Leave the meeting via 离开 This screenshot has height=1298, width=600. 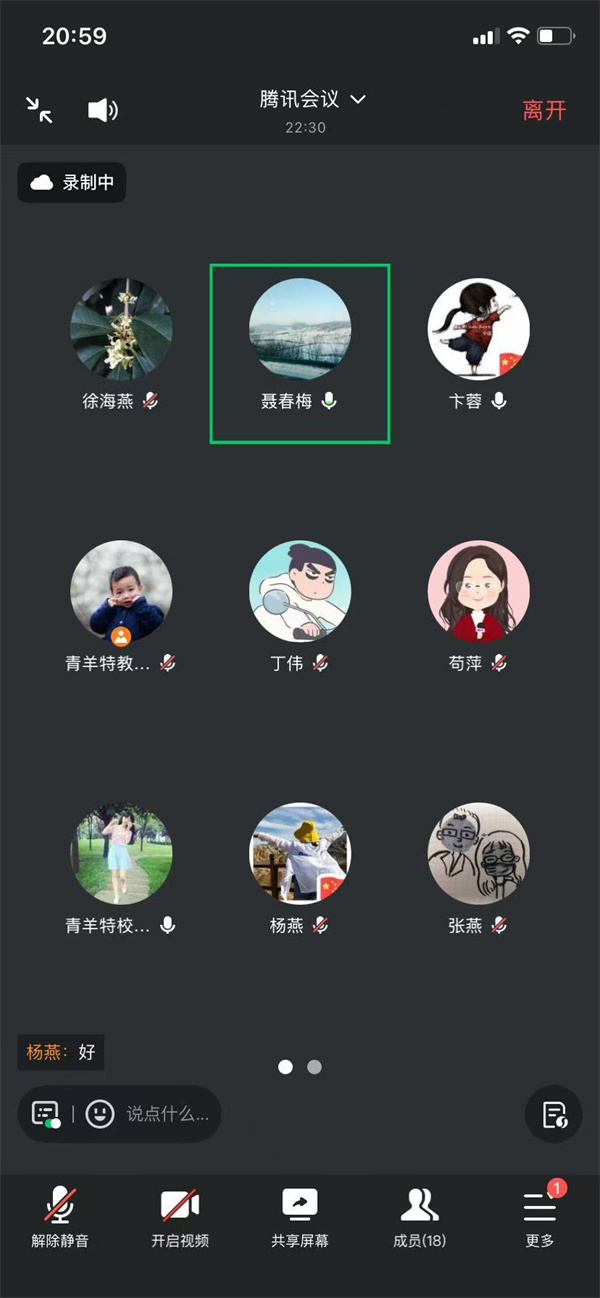click(544, 110)
